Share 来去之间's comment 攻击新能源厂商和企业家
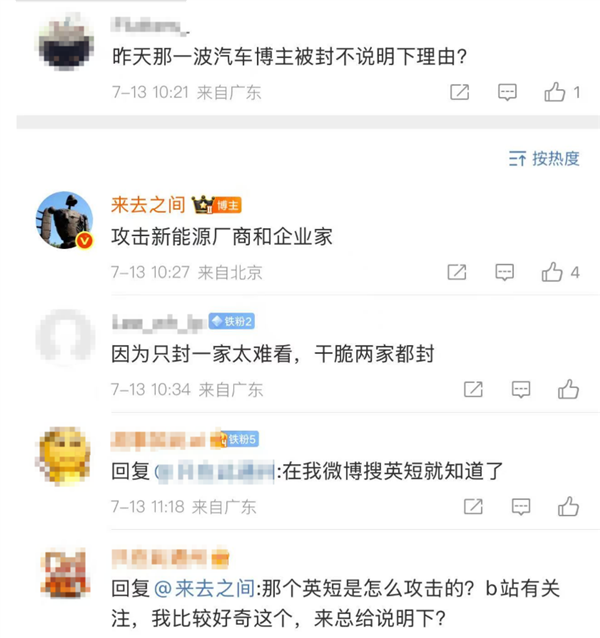 (x=457, y=272)
